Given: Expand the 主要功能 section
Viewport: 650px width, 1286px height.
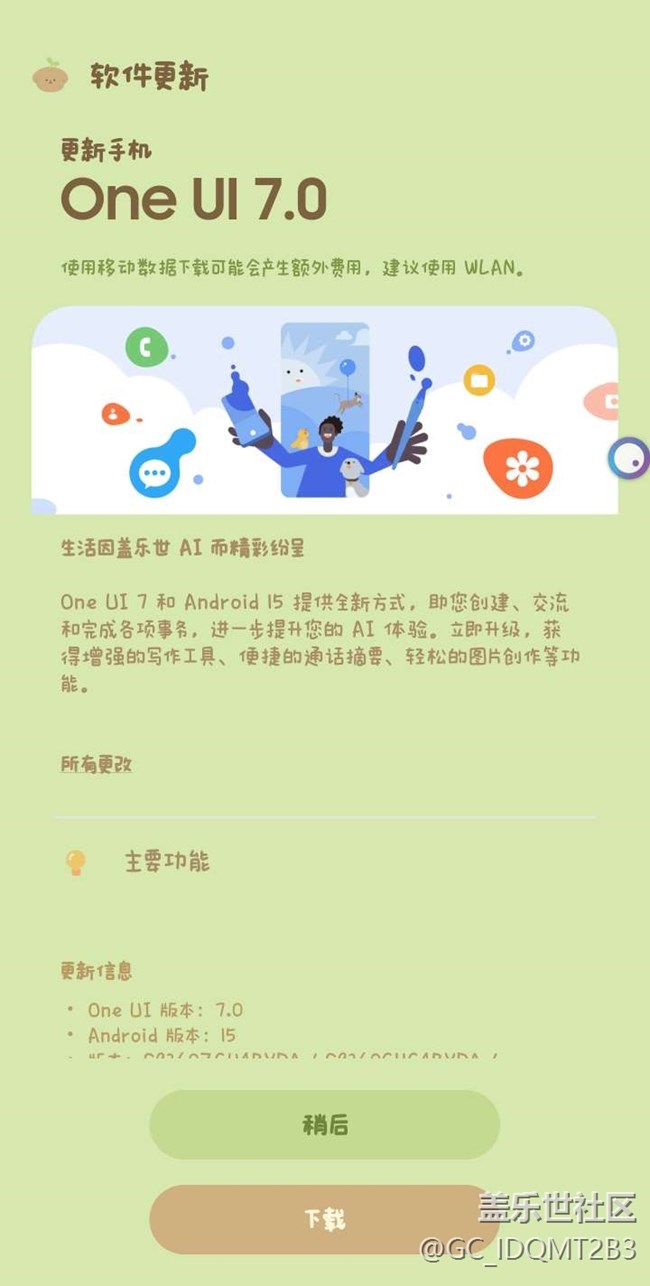Looking at the screenshot, I should [325, 862].
